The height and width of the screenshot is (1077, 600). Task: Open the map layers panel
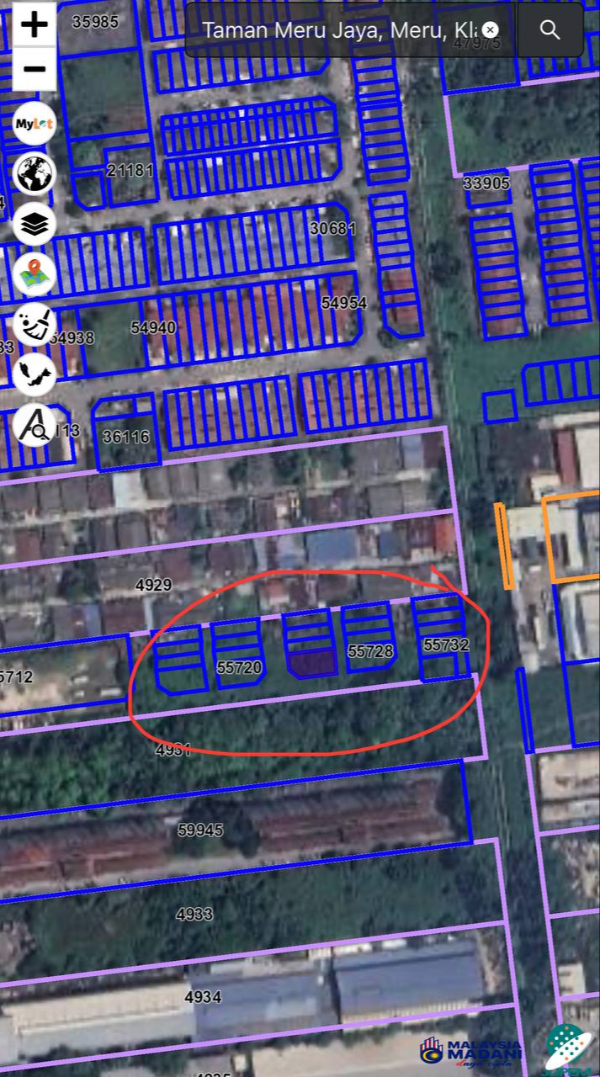(x=34, y=224)
